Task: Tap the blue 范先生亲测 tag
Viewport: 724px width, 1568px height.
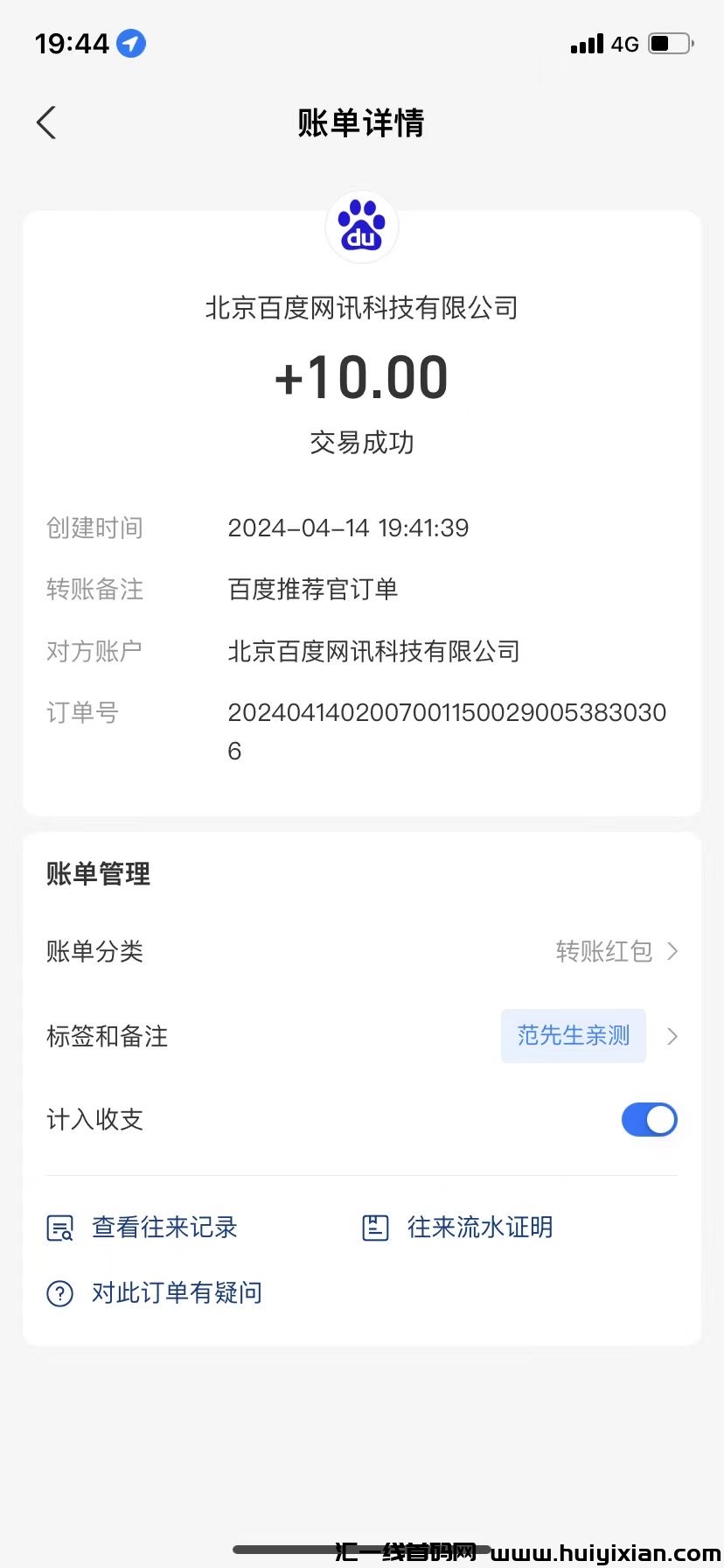Action: [x=573, y=1036]
